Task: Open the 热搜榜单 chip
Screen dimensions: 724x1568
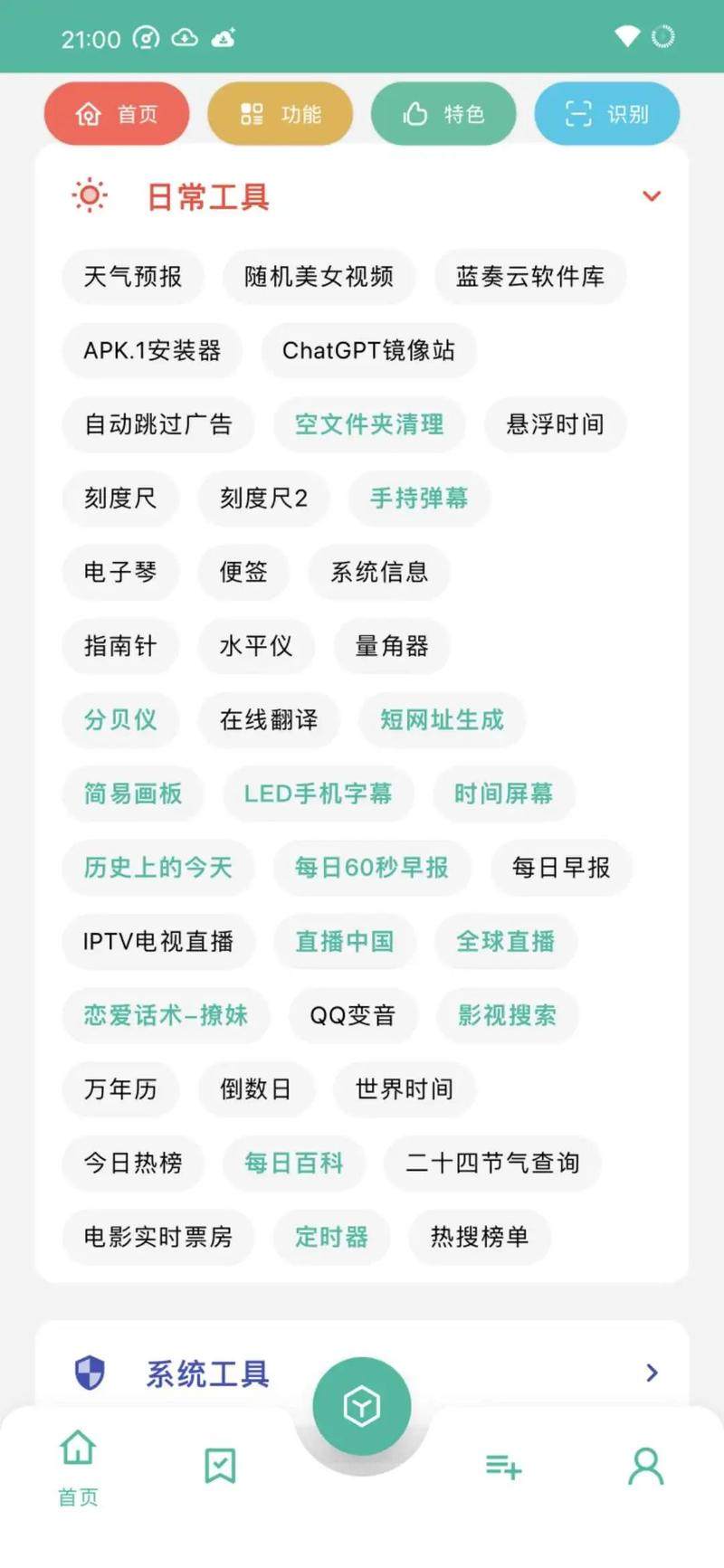Action: tap(479, 1237)
